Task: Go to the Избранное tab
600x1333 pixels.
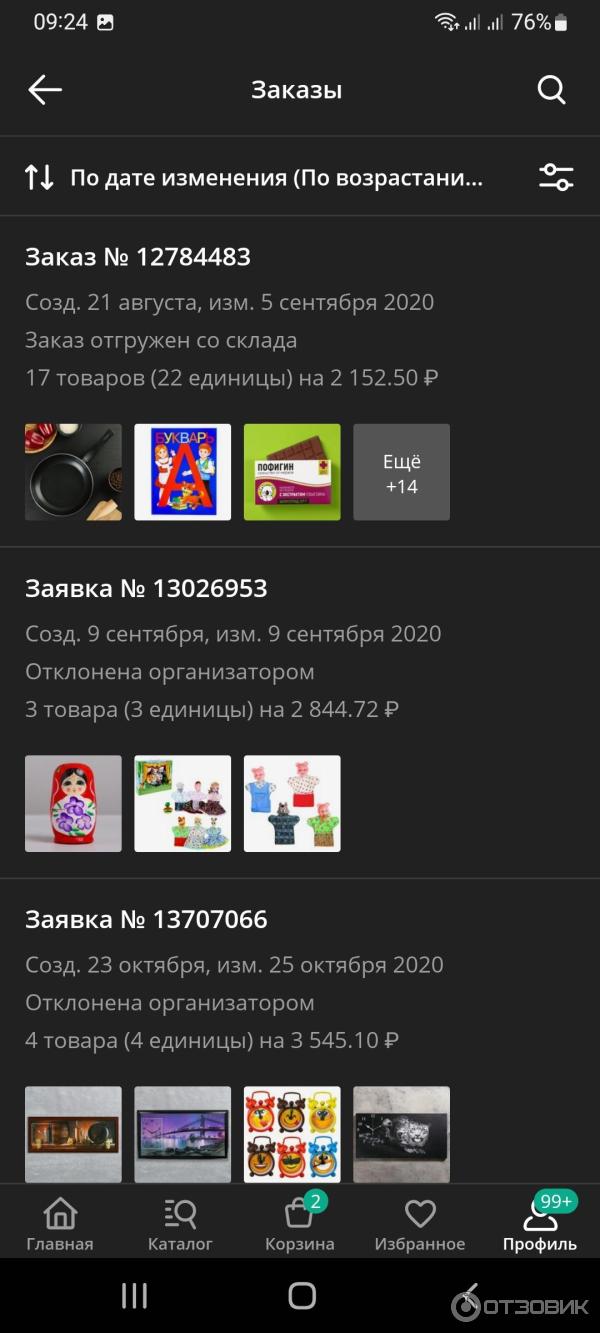Action: coord(420,1224)
